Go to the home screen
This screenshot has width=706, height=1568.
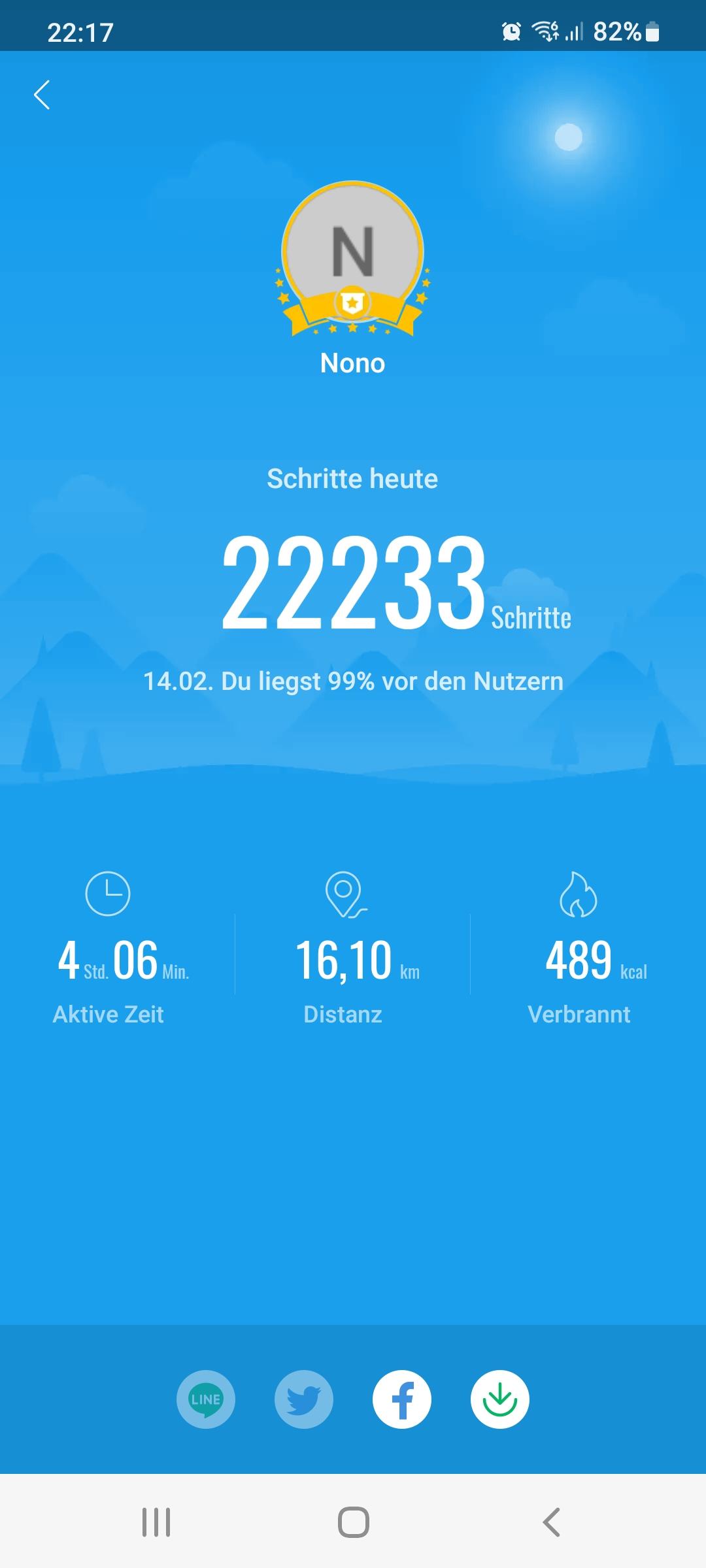[x=353, y=1522]
